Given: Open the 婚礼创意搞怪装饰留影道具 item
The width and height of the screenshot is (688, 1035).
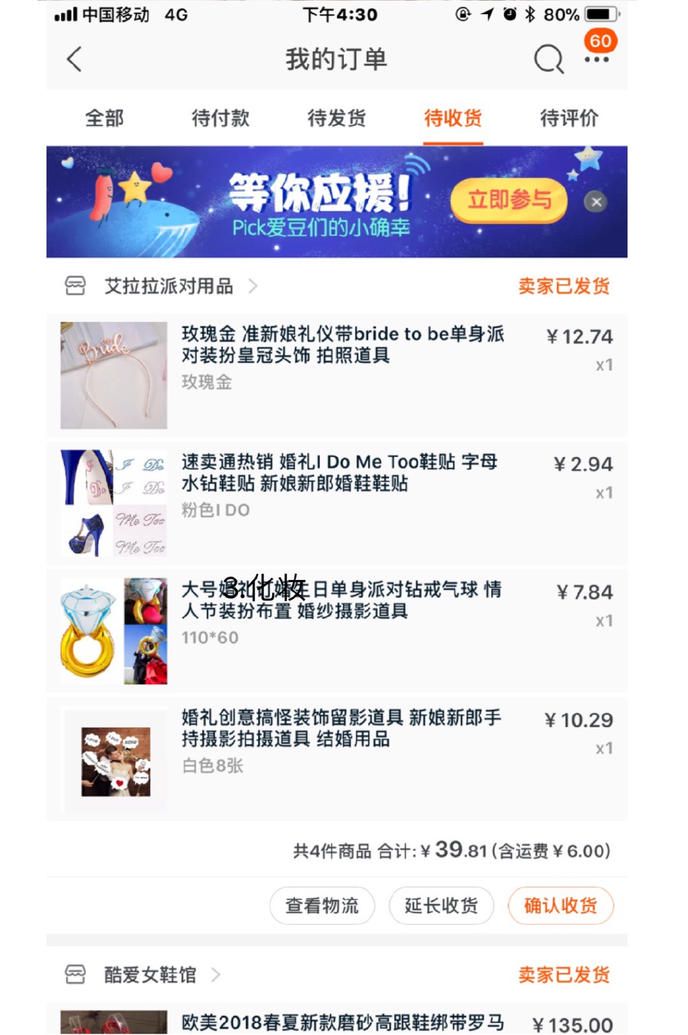Looking at the screenshot, I should pos(340,729).
